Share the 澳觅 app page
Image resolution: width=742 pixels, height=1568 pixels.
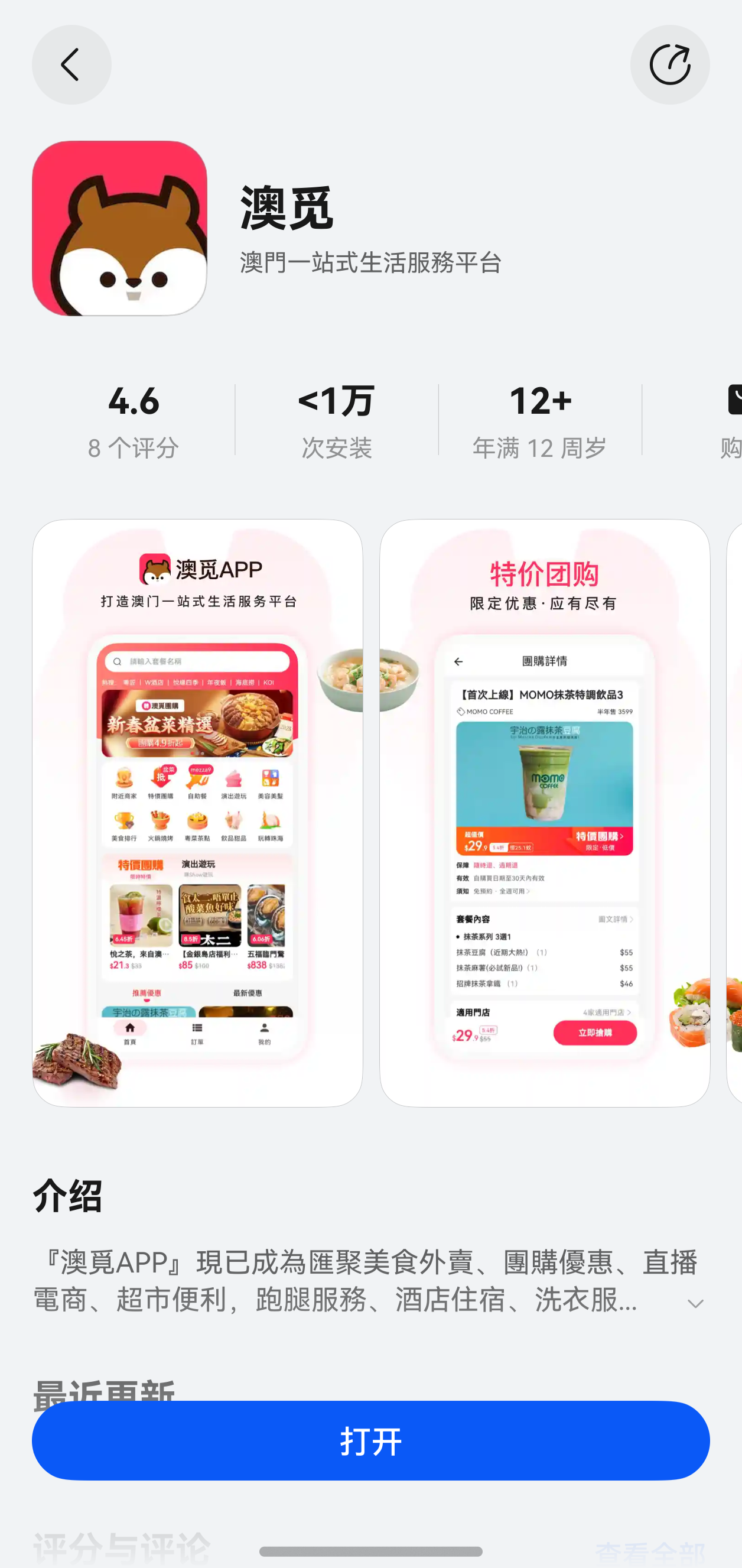[x=669, y=64]
